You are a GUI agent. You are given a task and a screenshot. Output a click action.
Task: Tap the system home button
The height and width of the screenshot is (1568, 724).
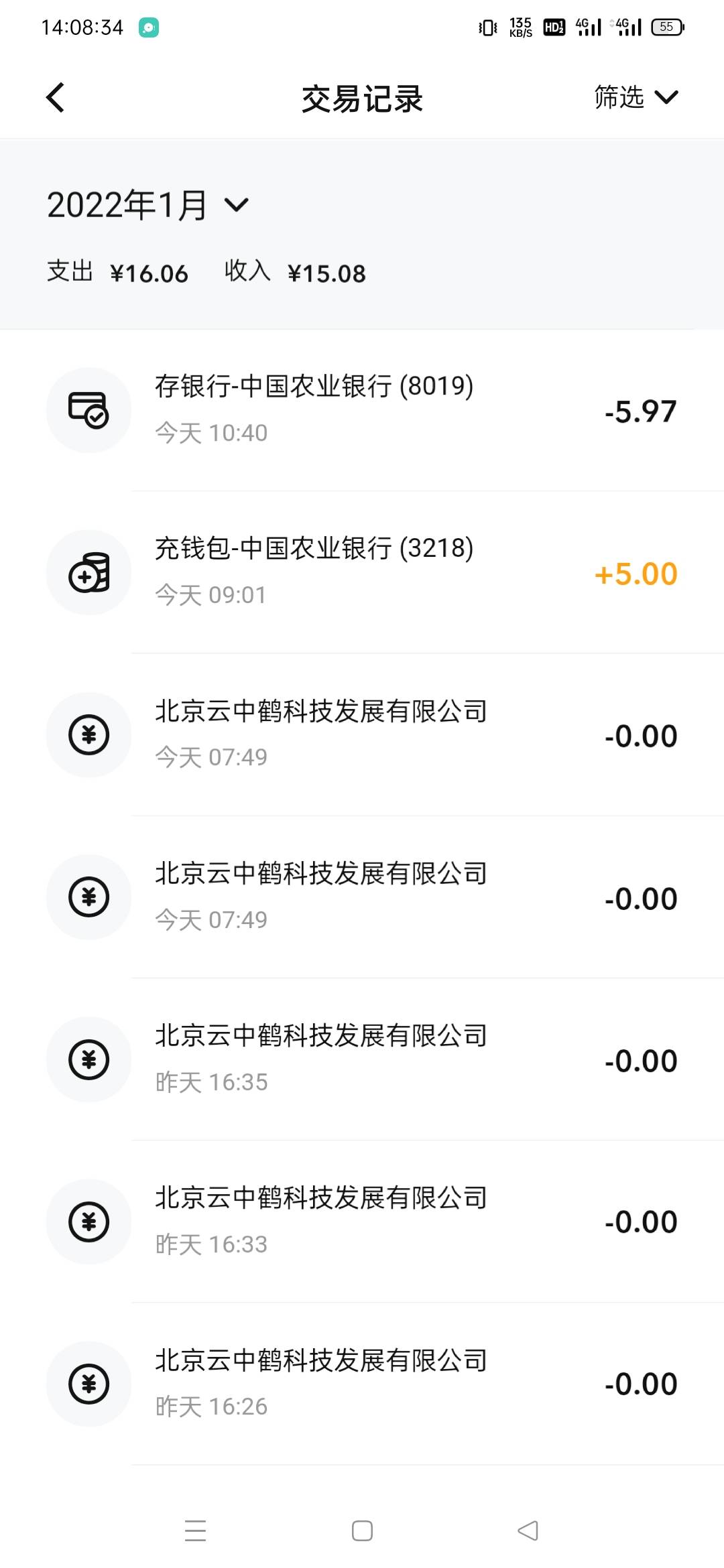(362, 1530)
